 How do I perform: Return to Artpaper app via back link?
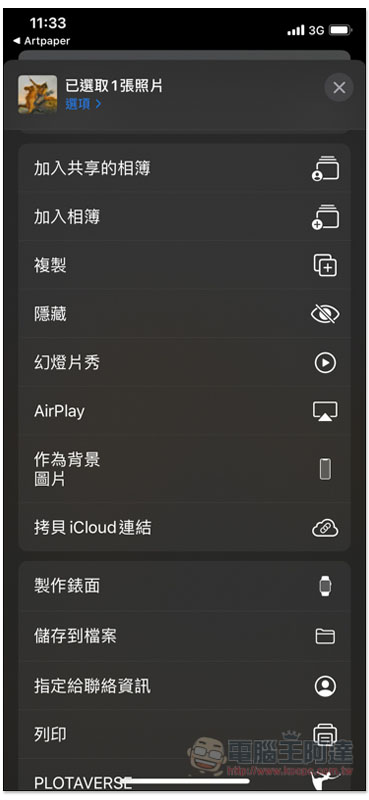[x=41, y=41]
